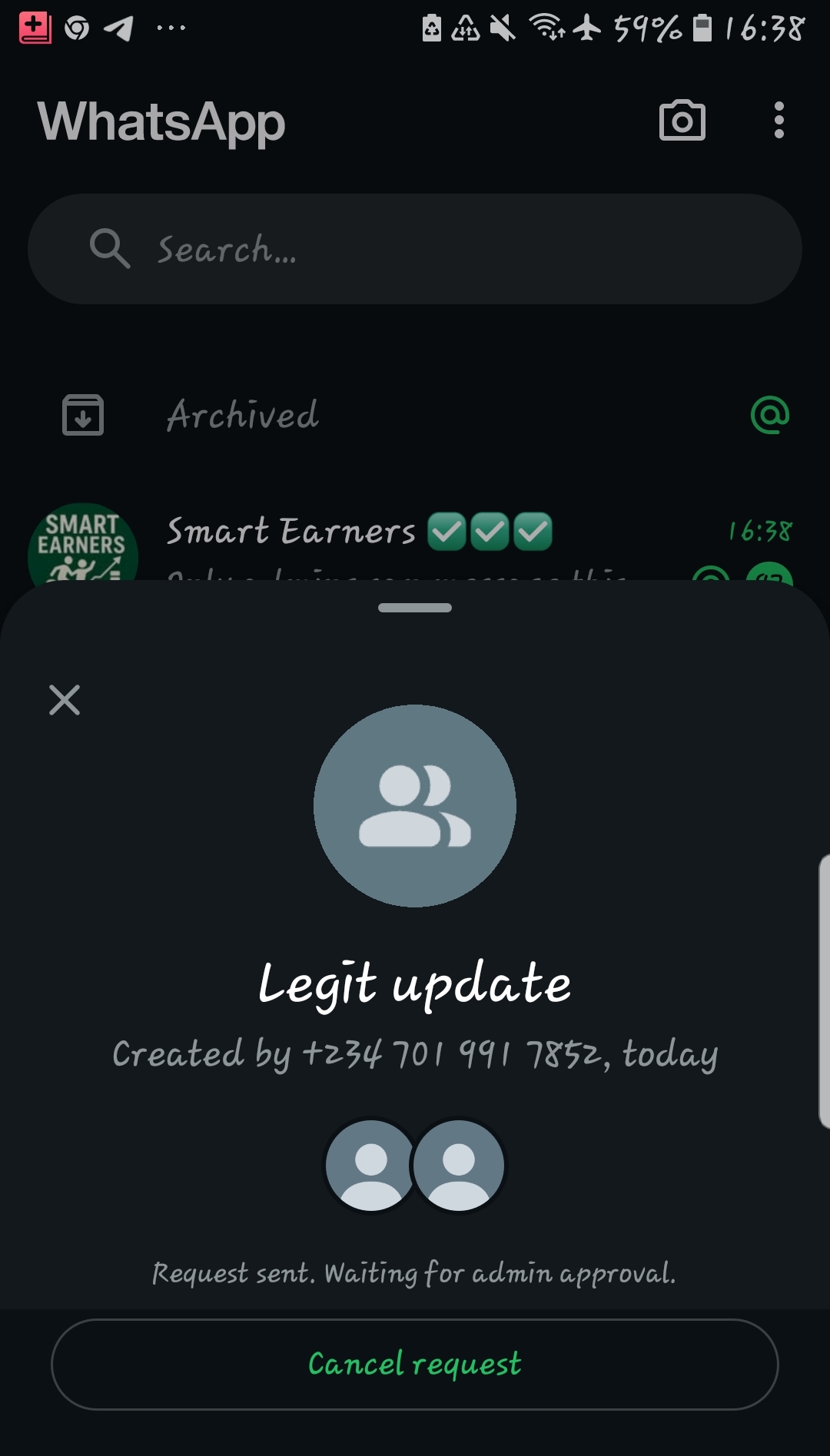Open the WhatsApp camera
The height and width of the screenshot is (1456, 830).
(x=682, y=121)
